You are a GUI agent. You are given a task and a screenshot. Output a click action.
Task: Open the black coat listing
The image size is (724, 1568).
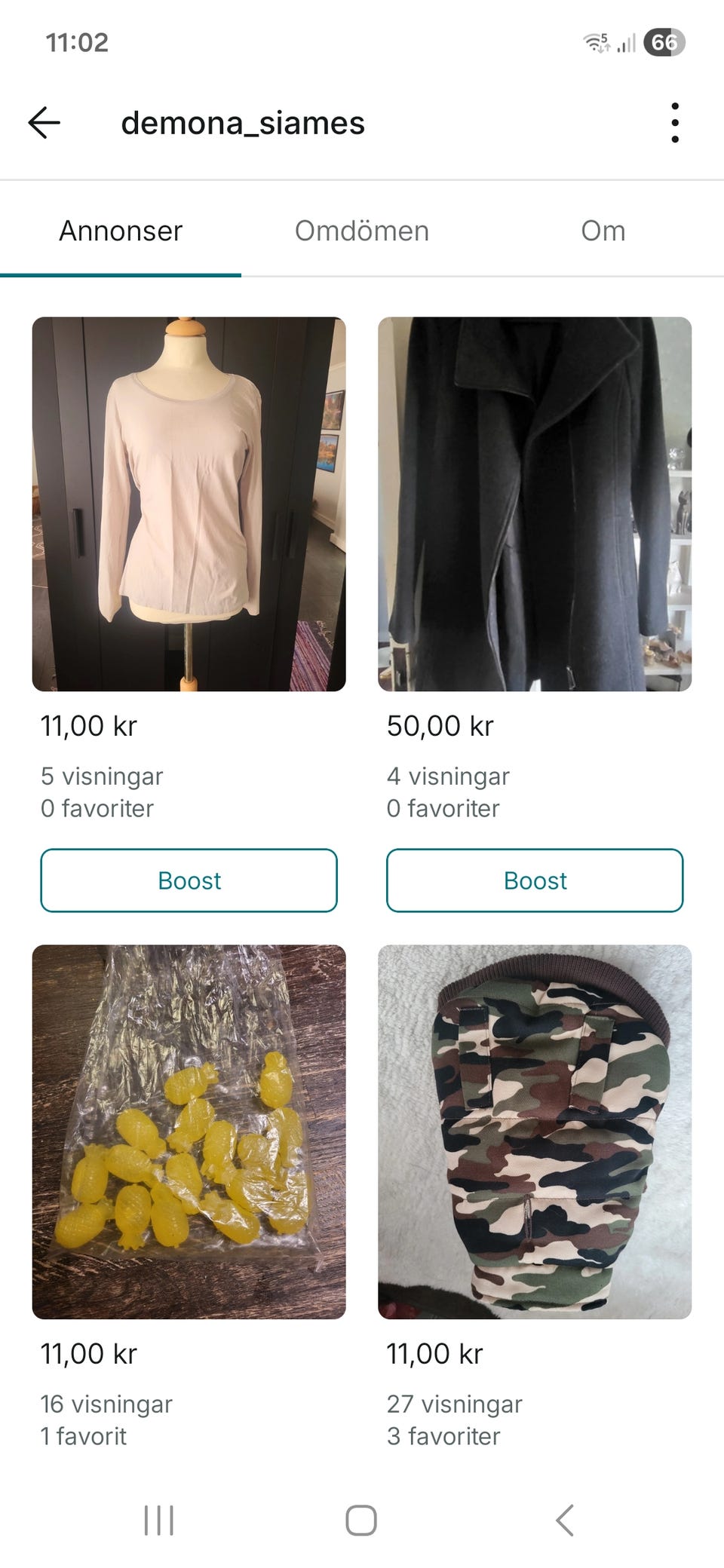point(535,504)
